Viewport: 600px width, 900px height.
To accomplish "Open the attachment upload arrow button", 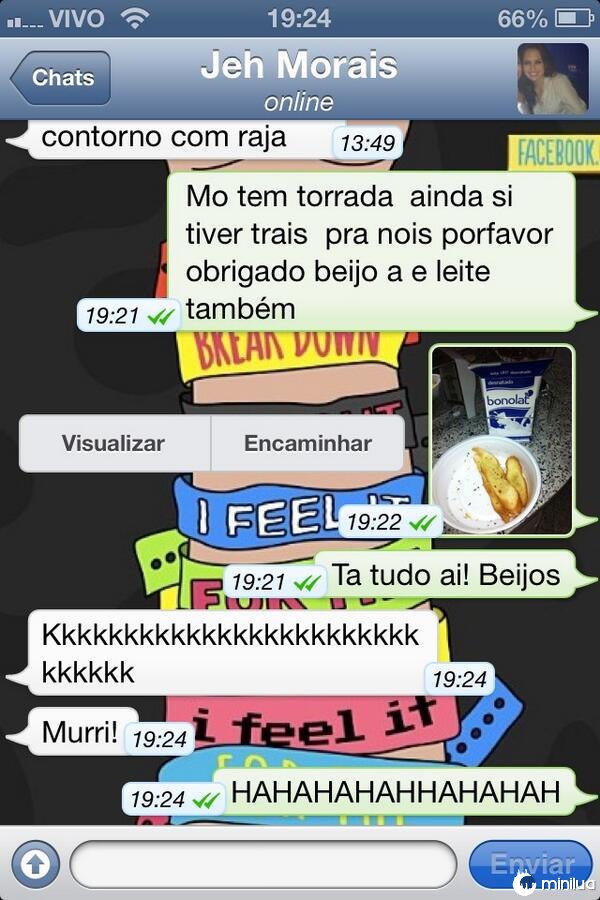I will pyautogui.click(x=35, y=864).
